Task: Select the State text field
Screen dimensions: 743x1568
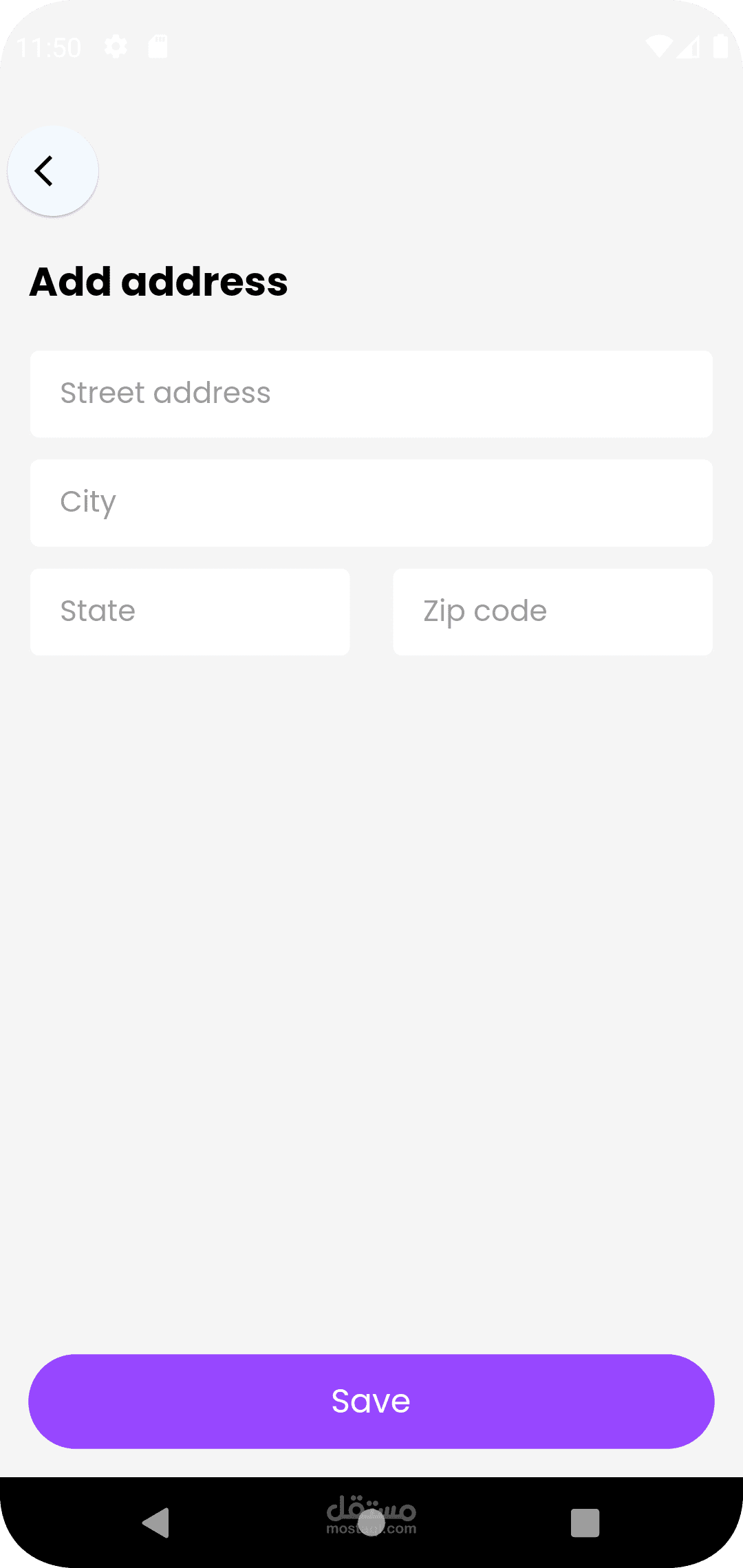Action: tap(190, 611)
